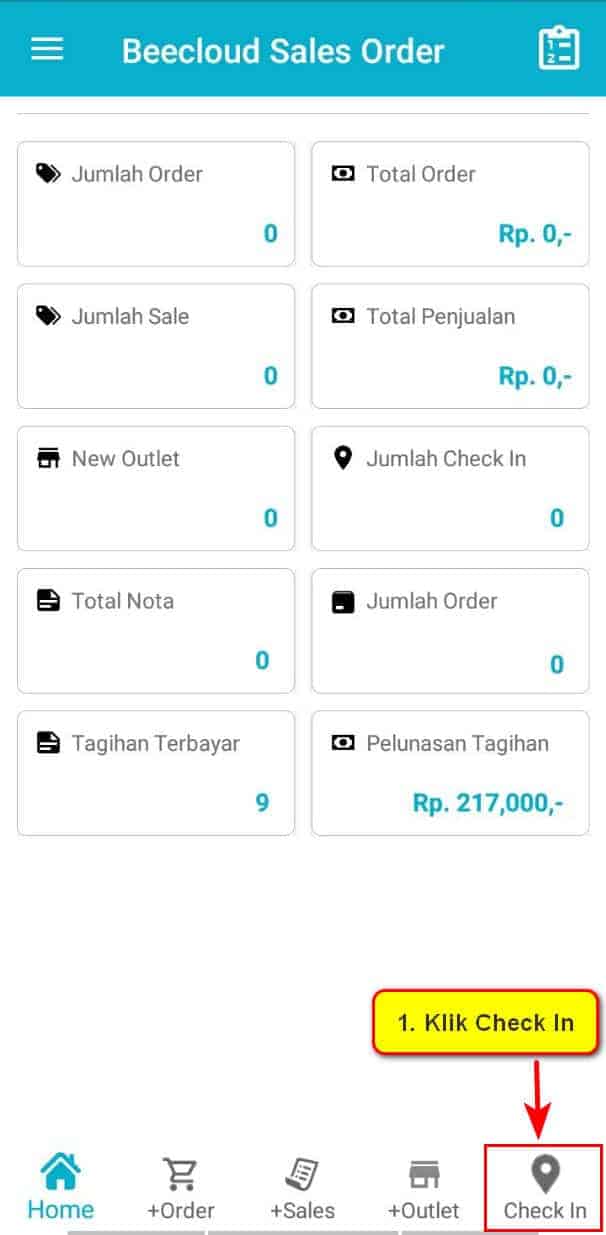Open the checklist clipboard icon in the app bar
606x1235 pixels.
click(559, 48)
